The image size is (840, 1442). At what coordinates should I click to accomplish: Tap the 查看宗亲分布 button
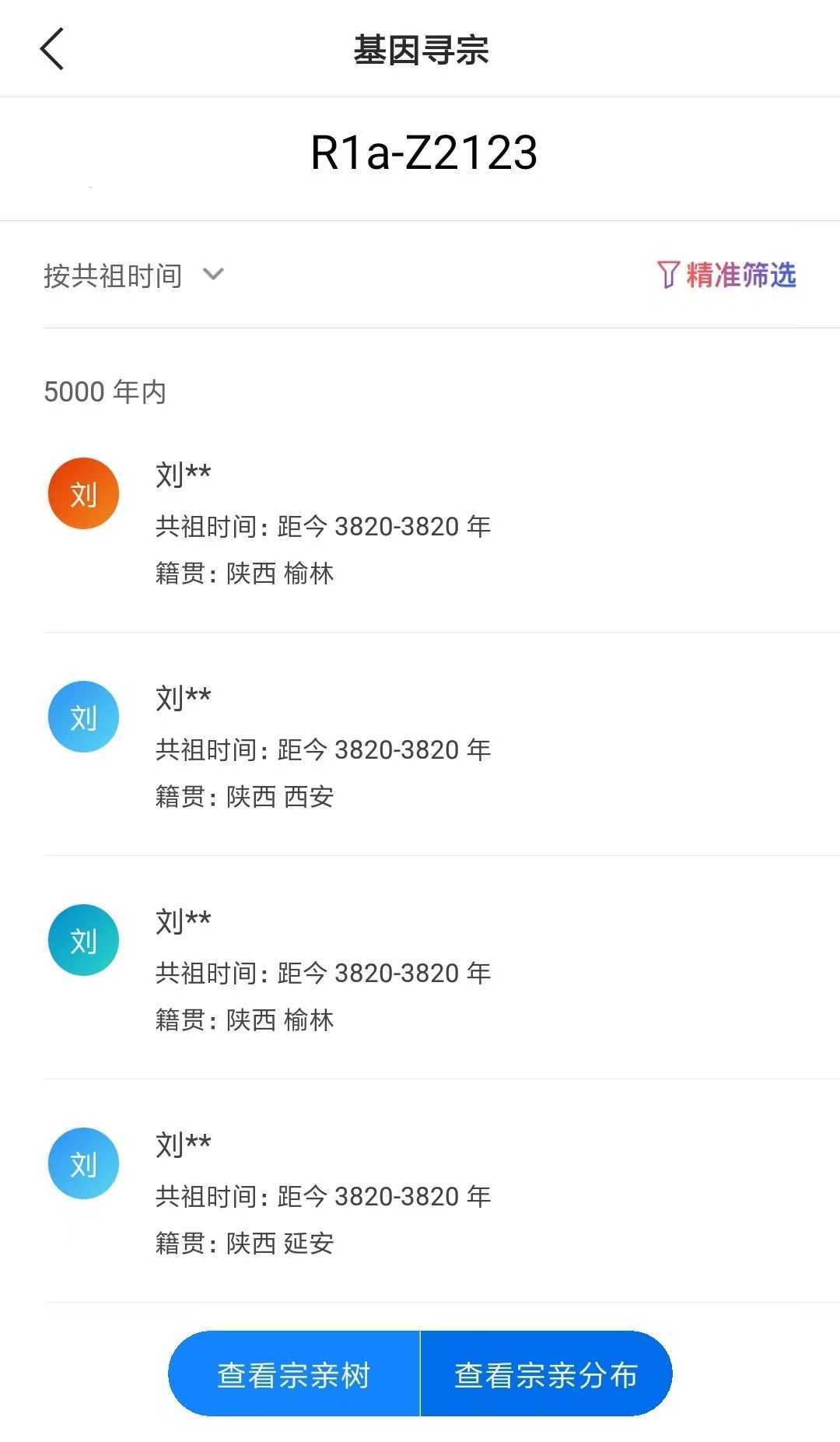(x=546, y=1374)
